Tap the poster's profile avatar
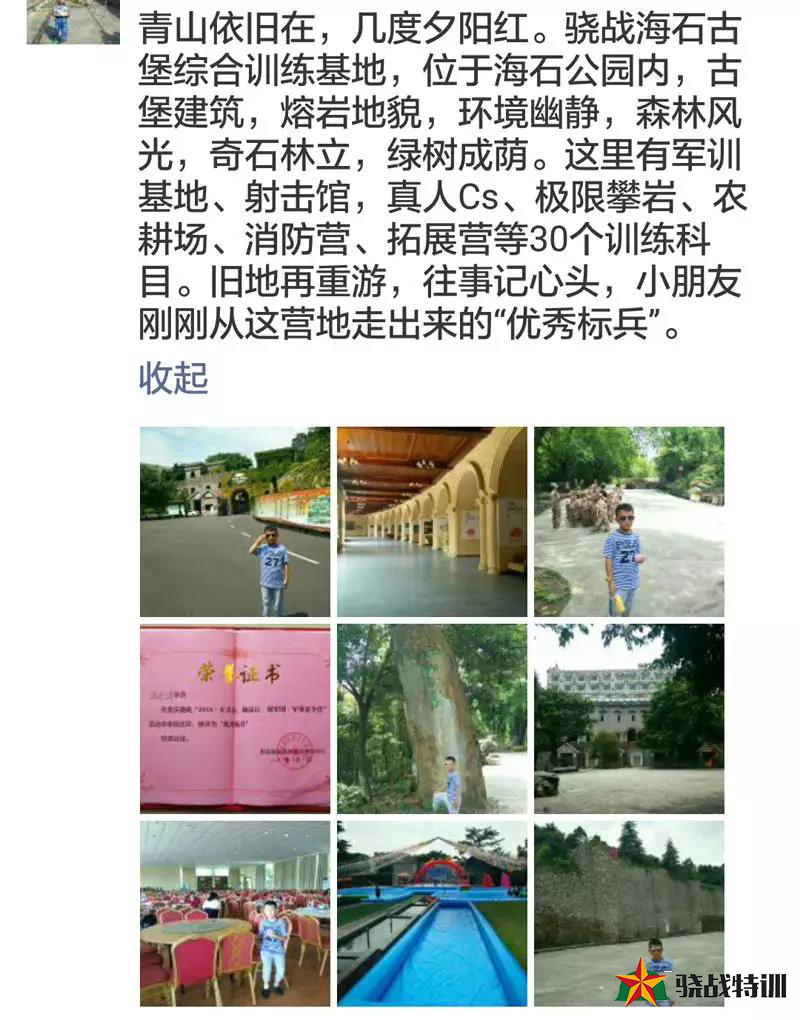The width and height of the screenshot is (800, 1020). [x=72, y=20]
